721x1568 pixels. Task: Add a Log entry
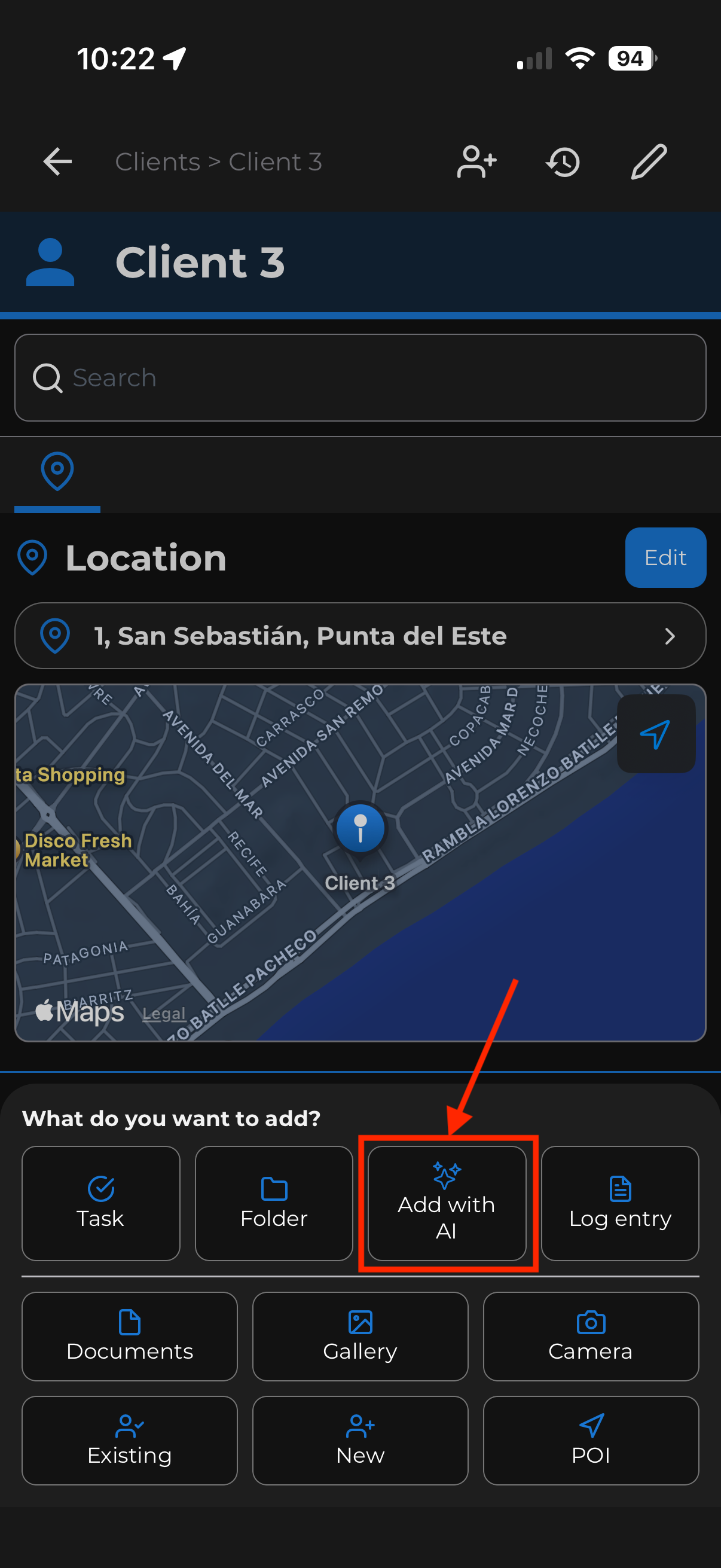[619, 1203]
